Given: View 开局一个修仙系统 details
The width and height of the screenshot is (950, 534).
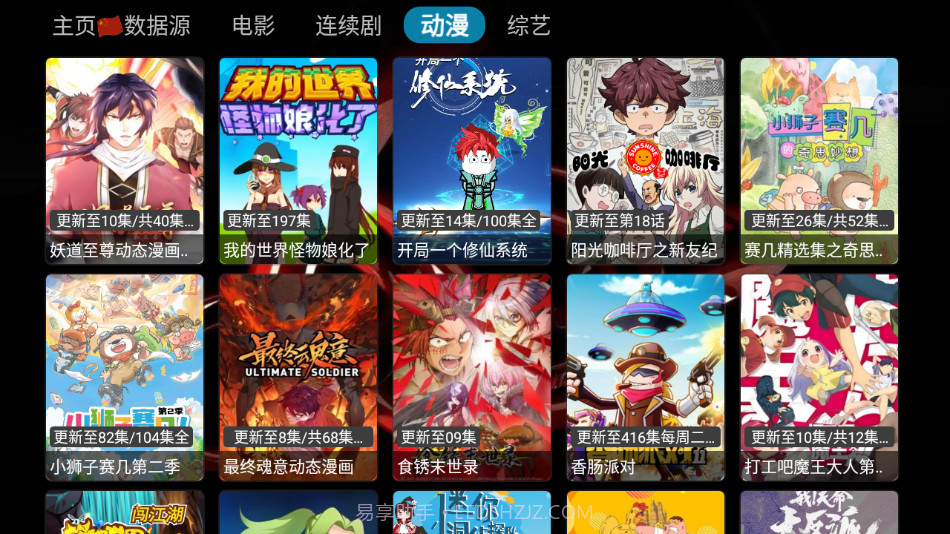Looking at the screenshot, I should coord(472,160).
